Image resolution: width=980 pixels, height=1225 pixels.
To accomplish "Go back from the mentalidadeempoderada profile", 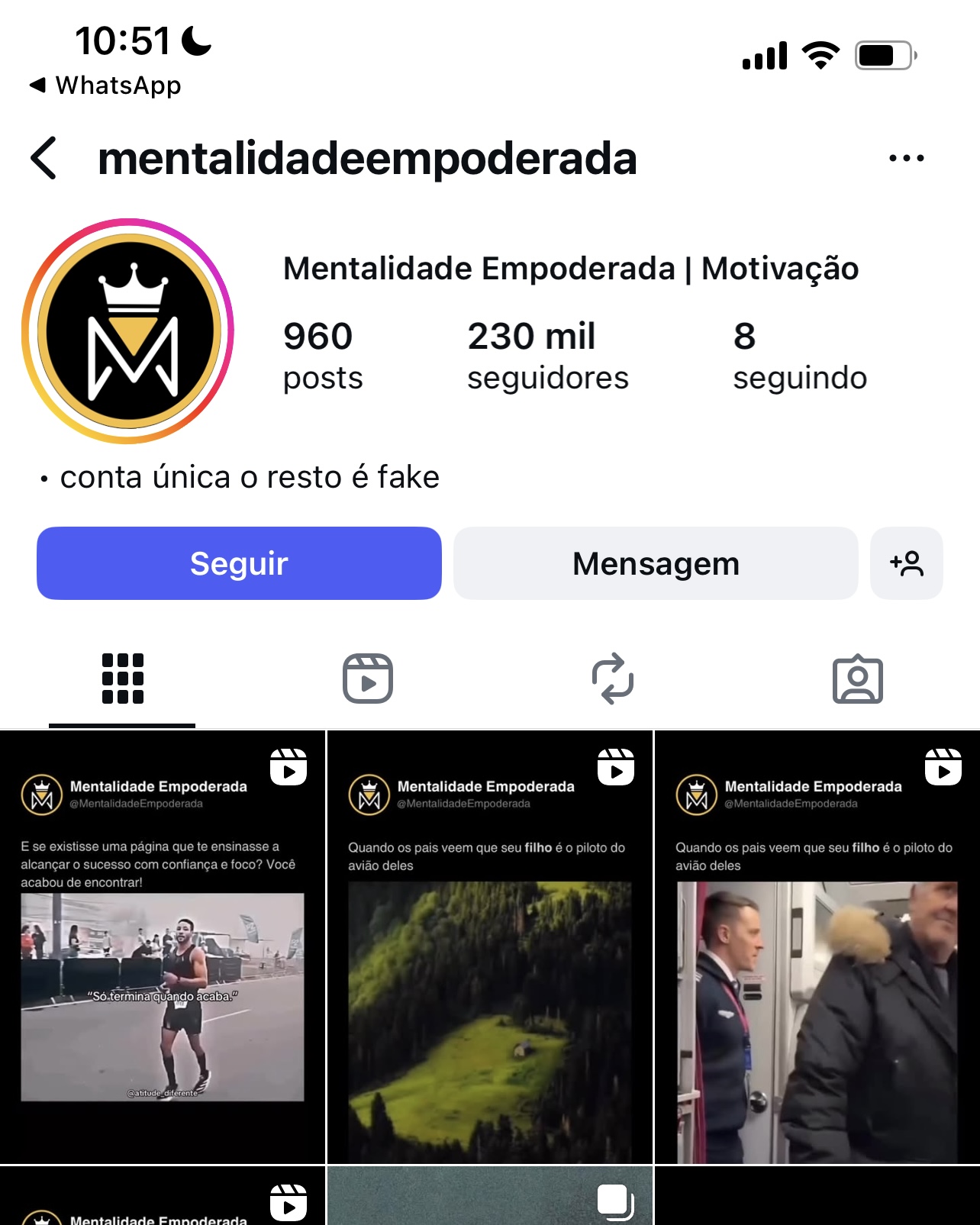I will (x=44, y=158).
